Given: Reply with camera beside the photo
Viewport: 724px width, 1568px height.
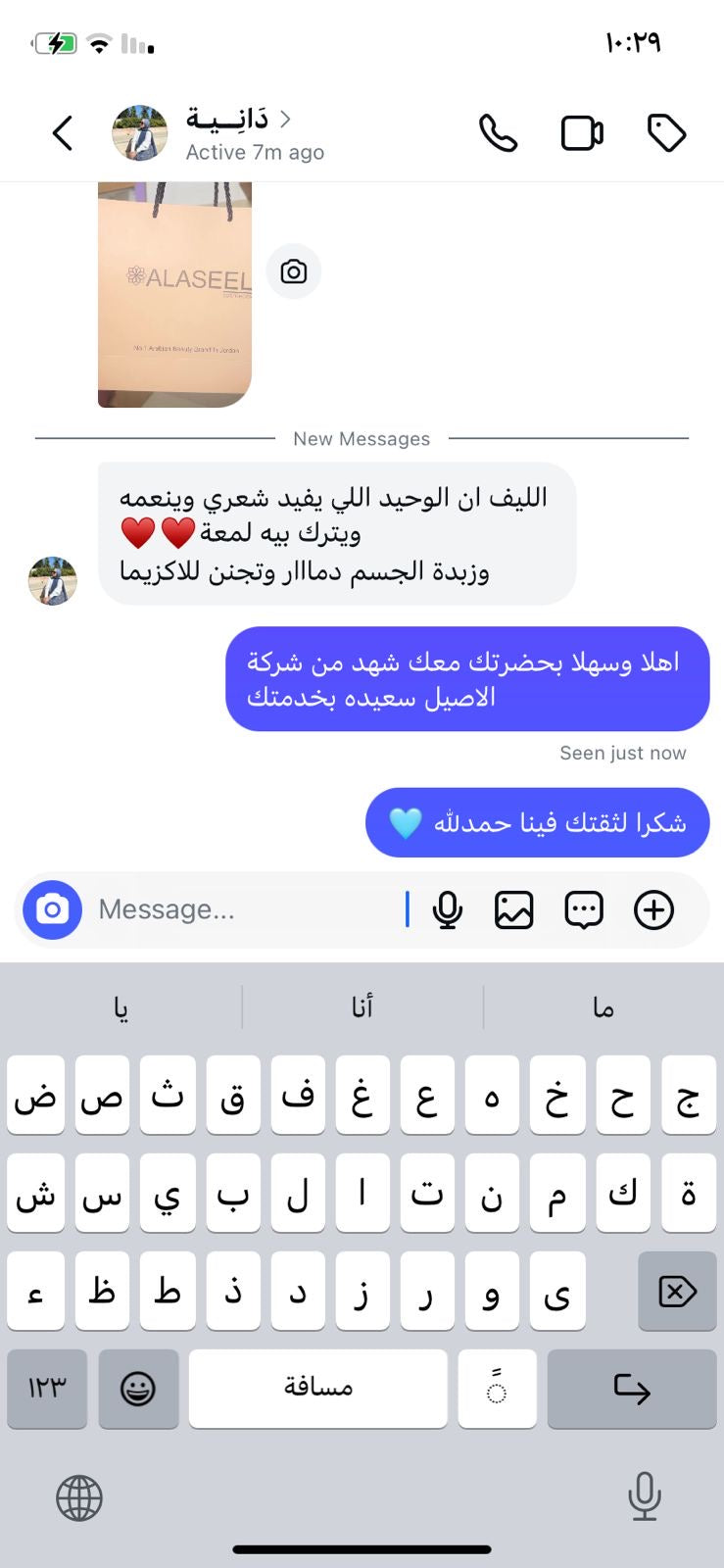Looking at the screenshot, I should click(x=293, y=271).
